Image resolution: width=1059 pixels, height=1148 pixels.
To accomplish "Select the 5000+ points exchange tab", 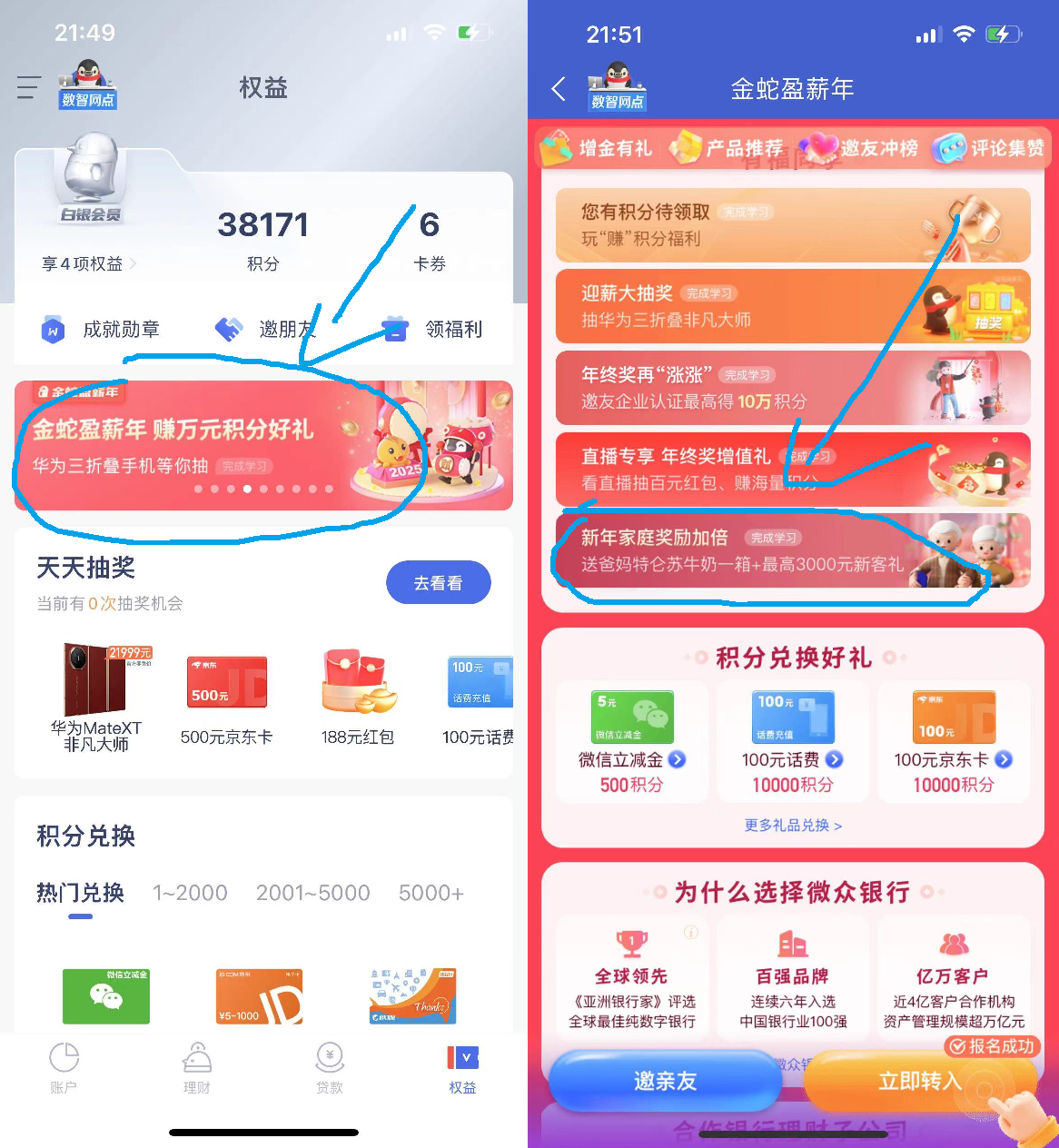I will [431, 893].
